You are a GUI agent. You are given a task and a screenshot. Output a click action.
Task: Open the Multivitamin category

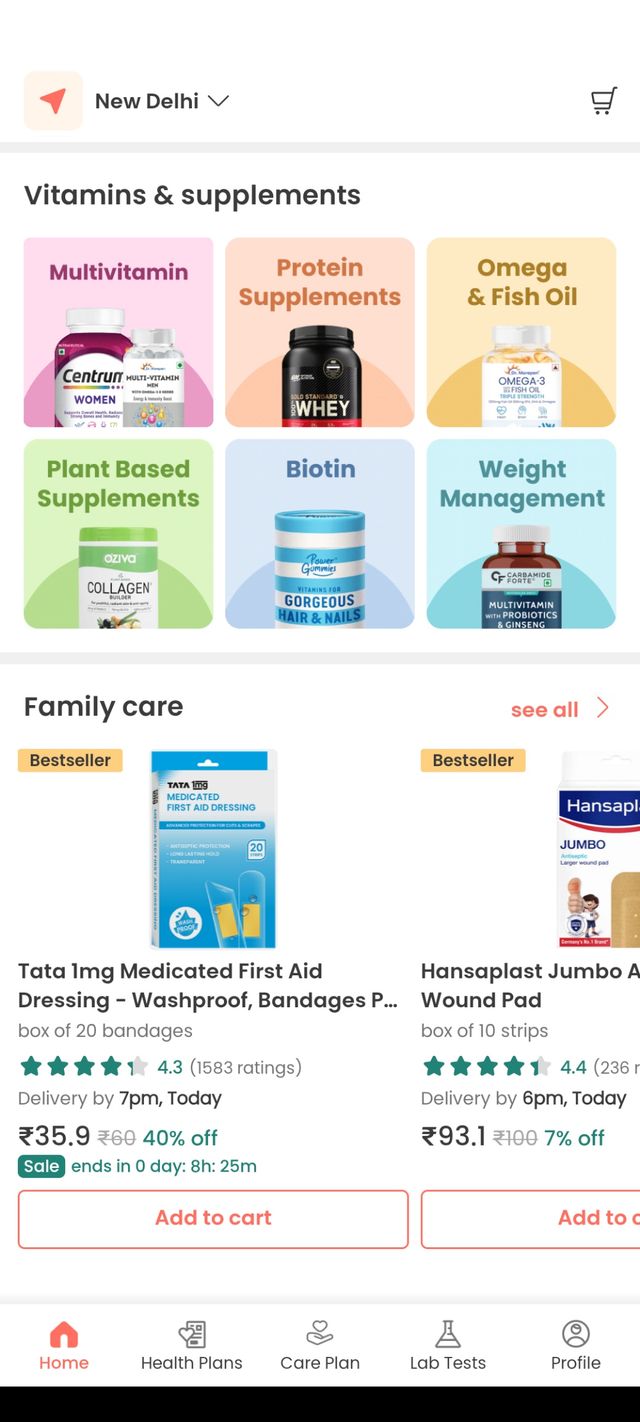(118, 332)
